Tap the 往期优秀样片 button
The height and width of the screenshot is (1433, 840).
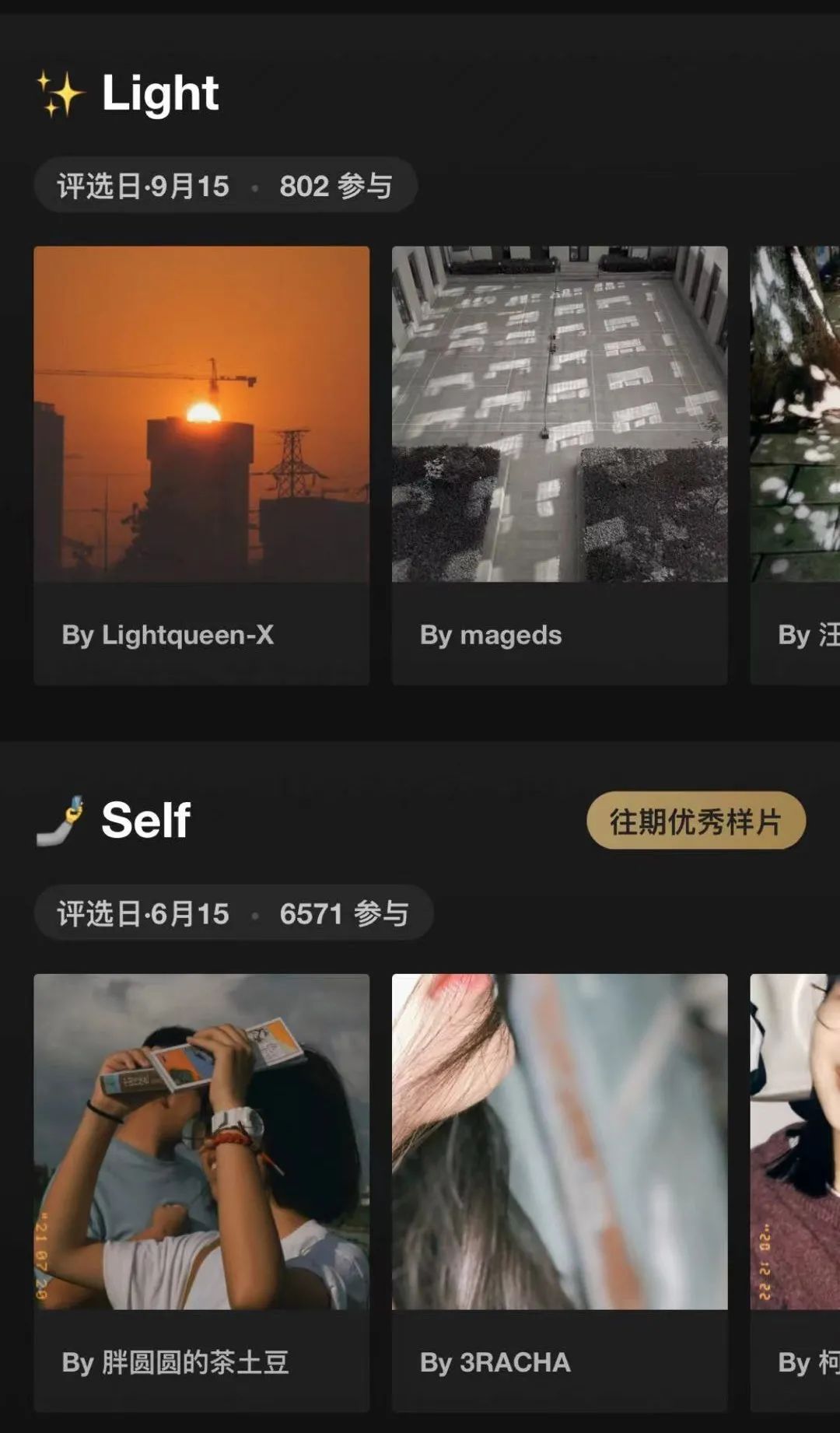695,821
